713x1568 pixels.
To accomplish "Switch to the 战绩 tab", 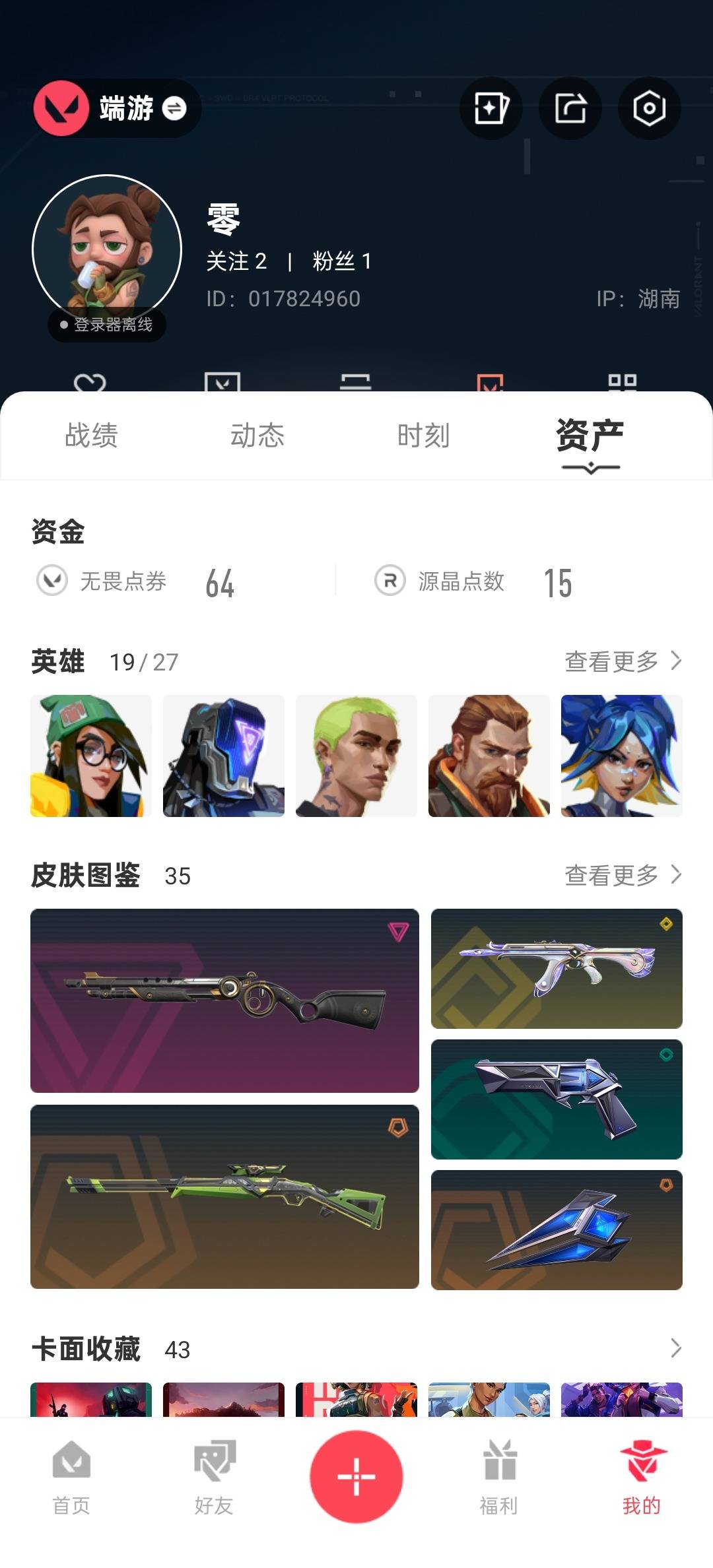I will (x=91, y=436).
